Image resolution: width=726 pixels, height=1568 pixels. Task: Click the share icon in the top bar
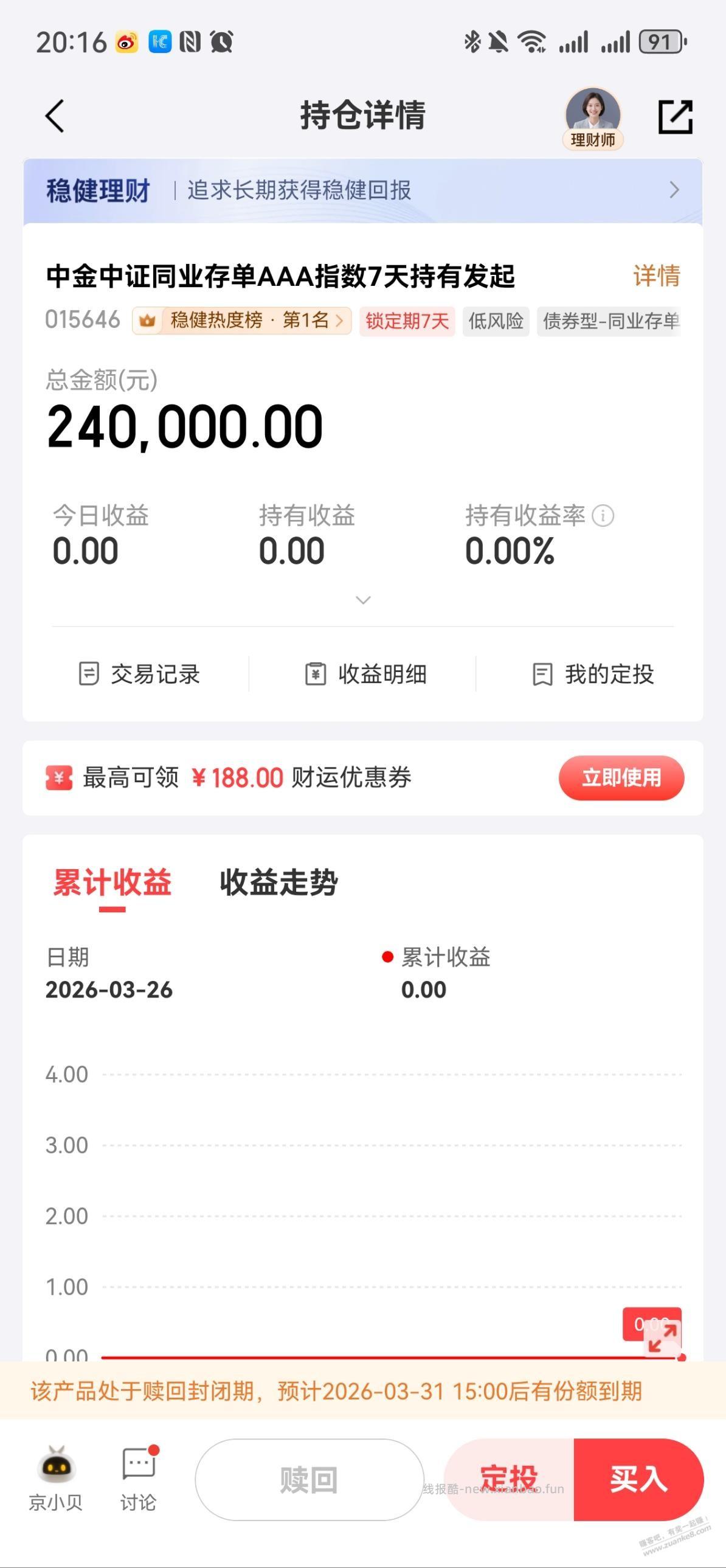pyautogui.click(x=676, y=116)
